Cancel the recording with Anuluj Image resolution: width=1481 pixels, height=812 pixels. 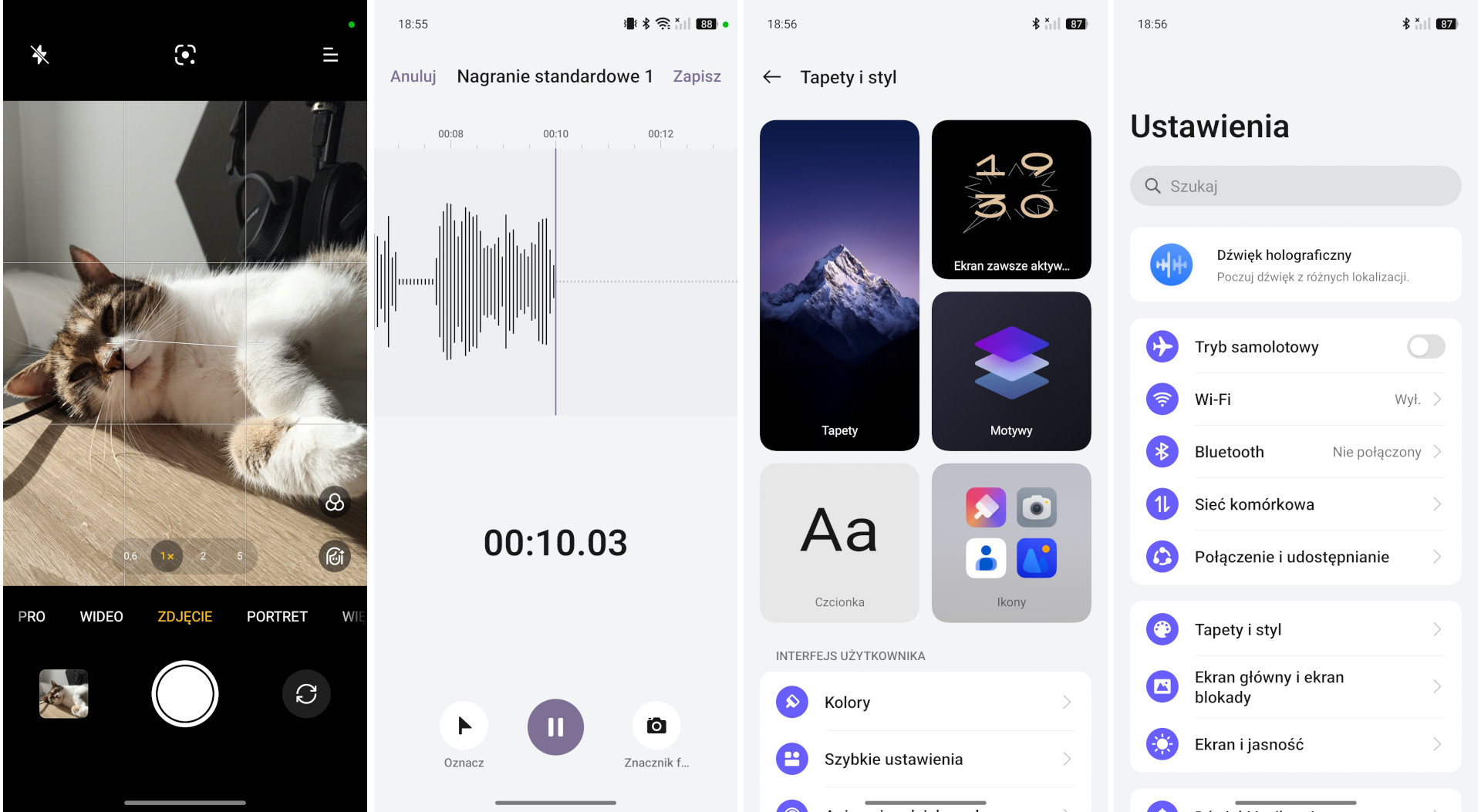pyautogui.click(x=413, y=76)
